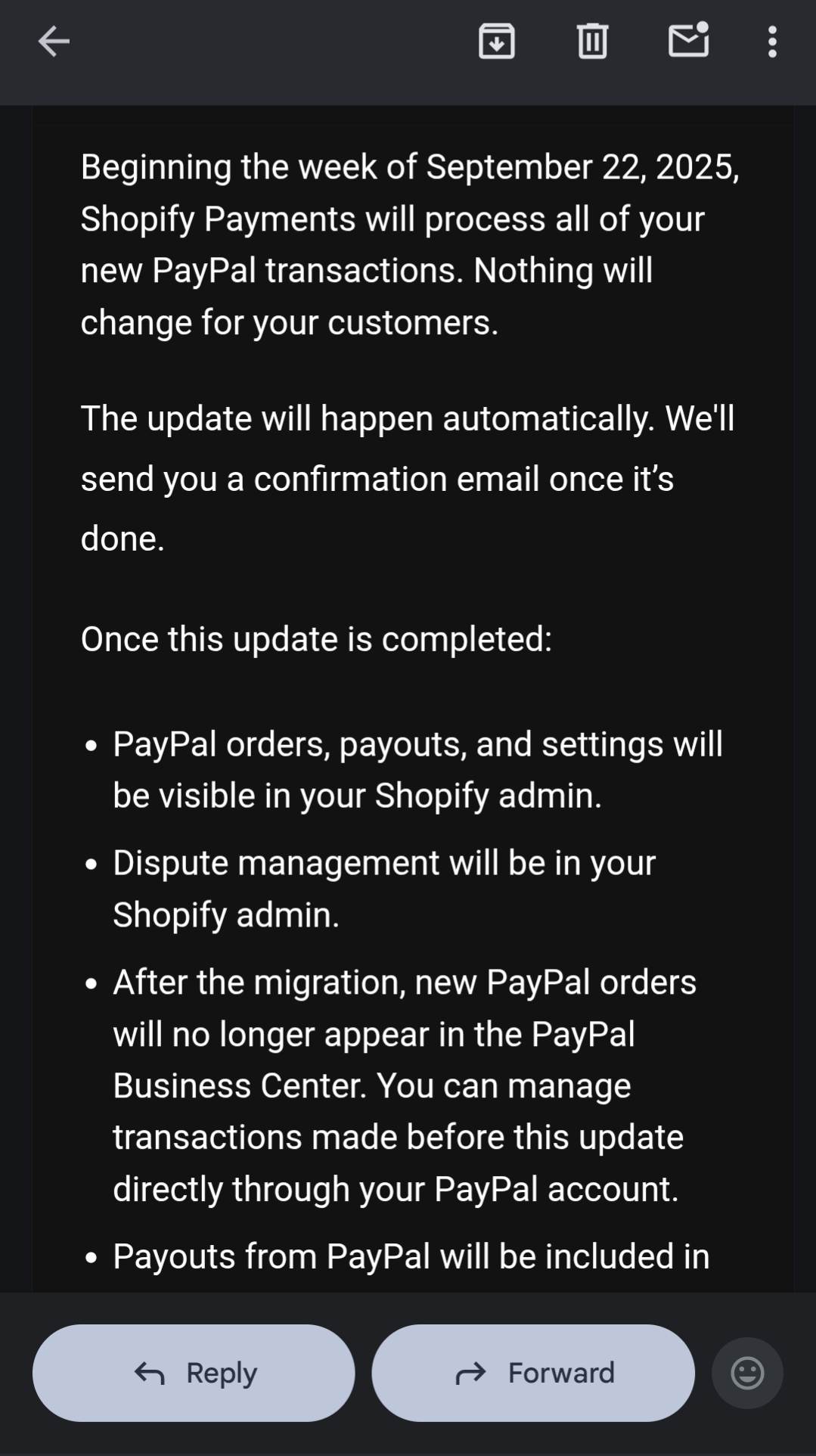Mark this email as unread
816x1456 pixels.
tap(689, 40)
